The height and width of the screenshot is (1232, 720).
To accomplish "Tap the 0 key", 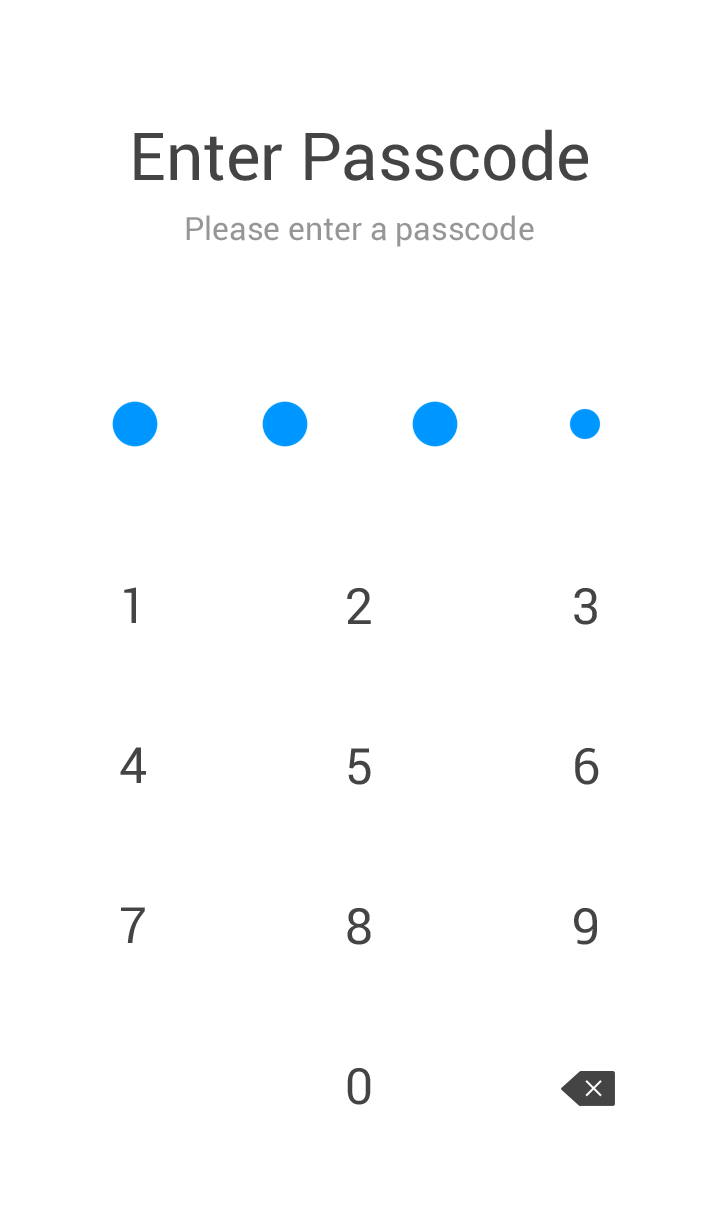I will [359, 1087].
